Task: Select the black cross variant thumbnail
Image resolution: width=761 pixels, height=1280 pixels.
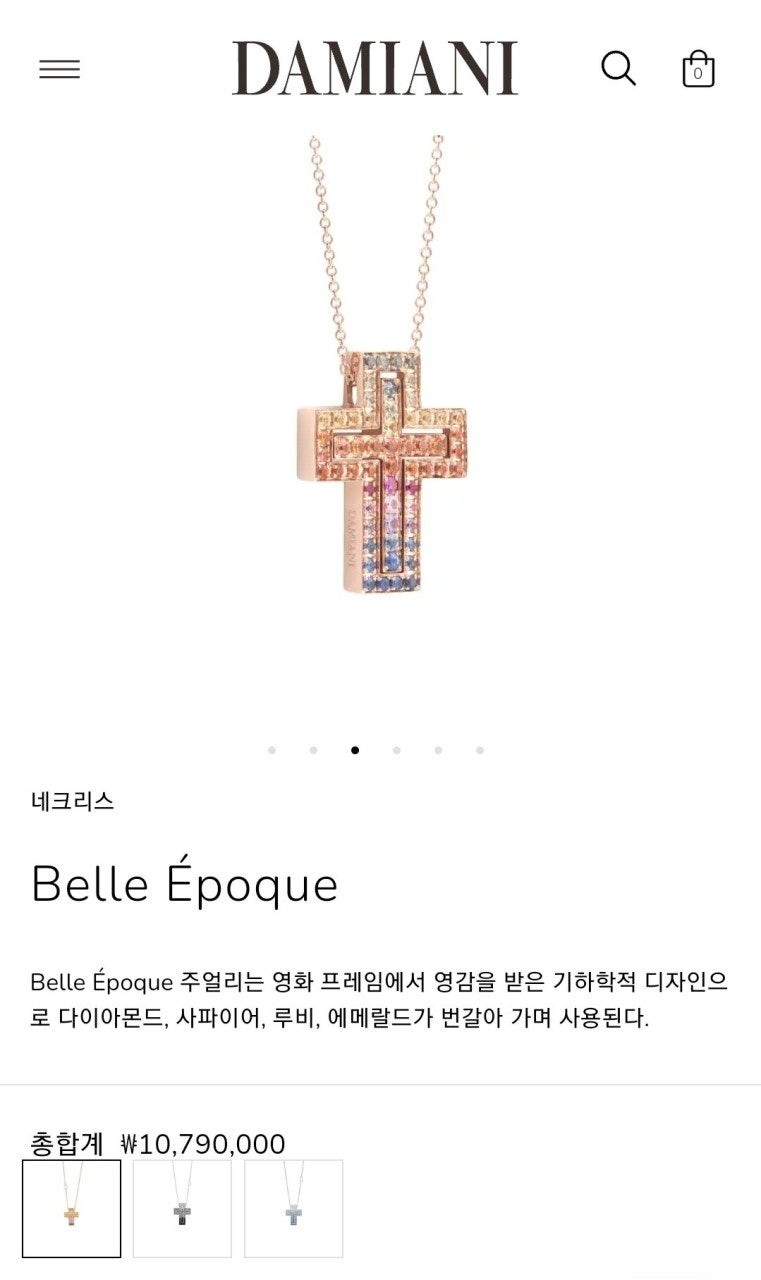Action: pos(182,1208)
